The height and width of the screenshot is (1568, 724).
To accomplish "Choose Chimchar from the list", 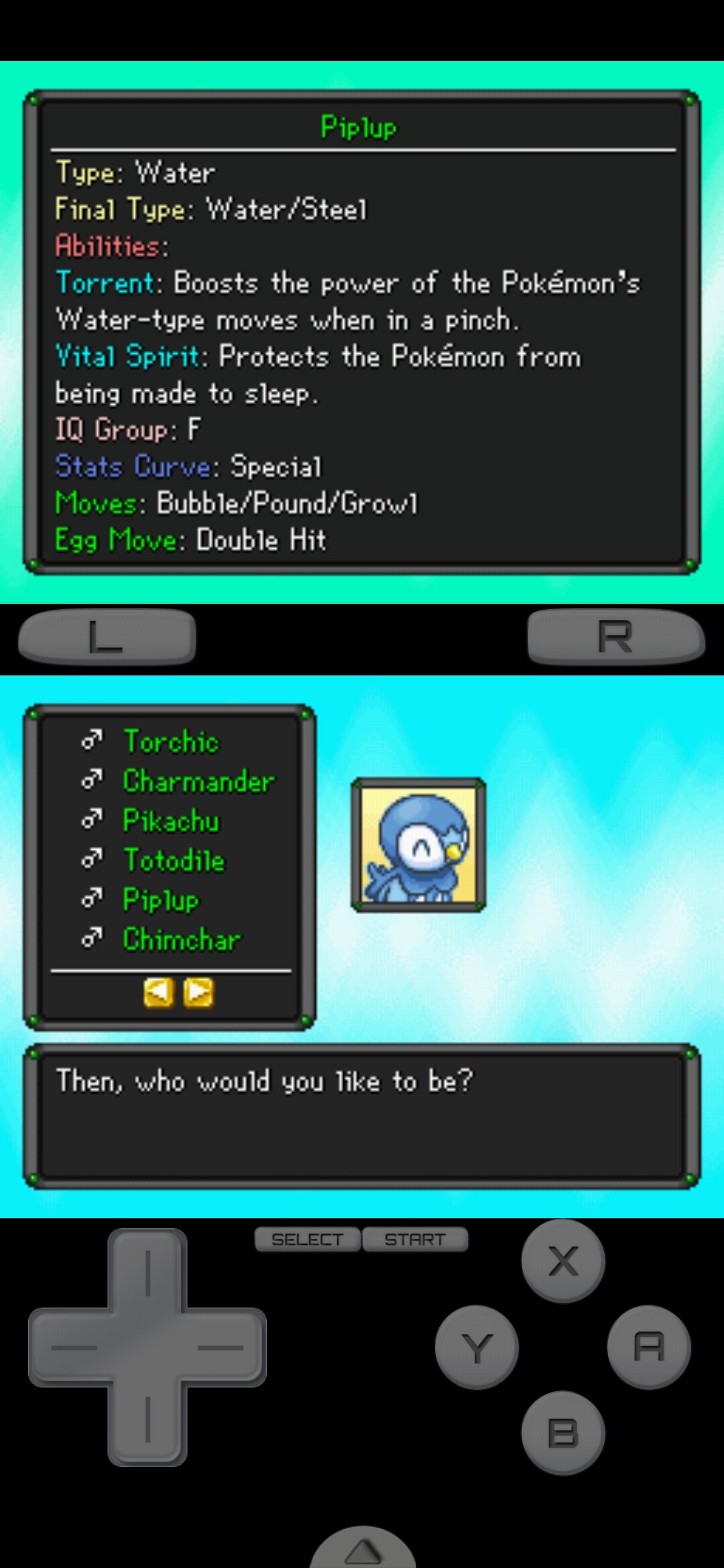I will coord(181,939).
